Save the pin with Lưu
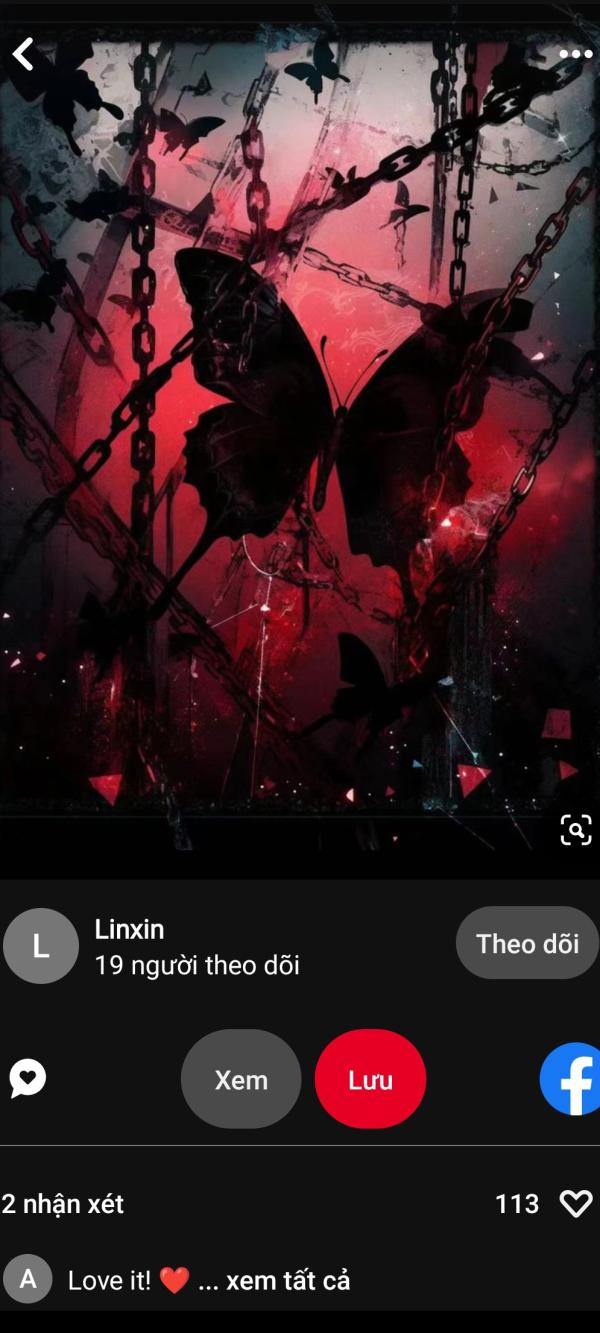 pyautogui.click(x=370, y=1079)
